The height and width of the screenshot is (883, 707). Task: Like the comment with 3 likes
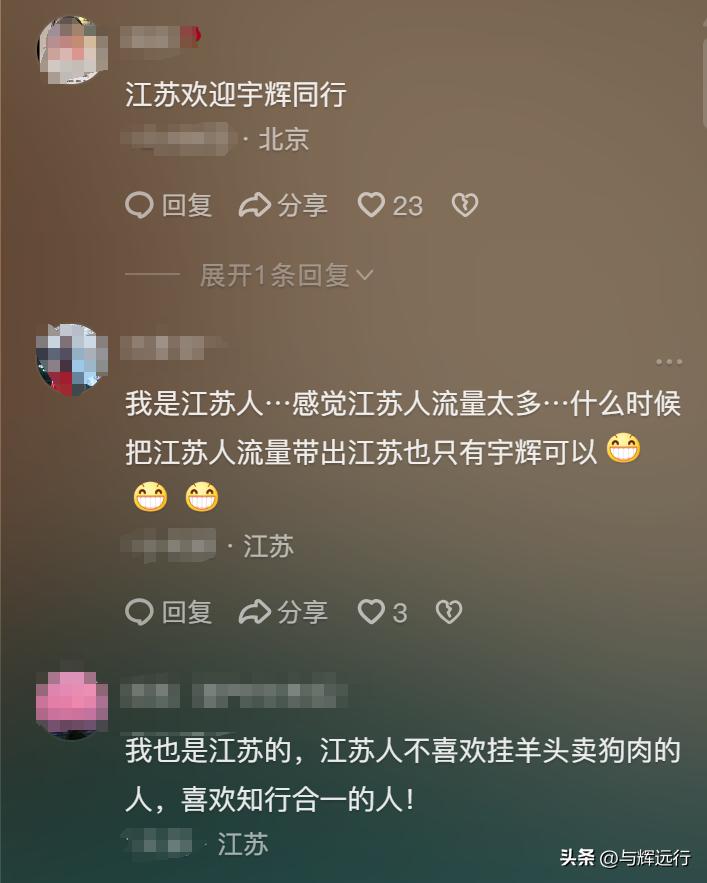click(x=372, y=612)
